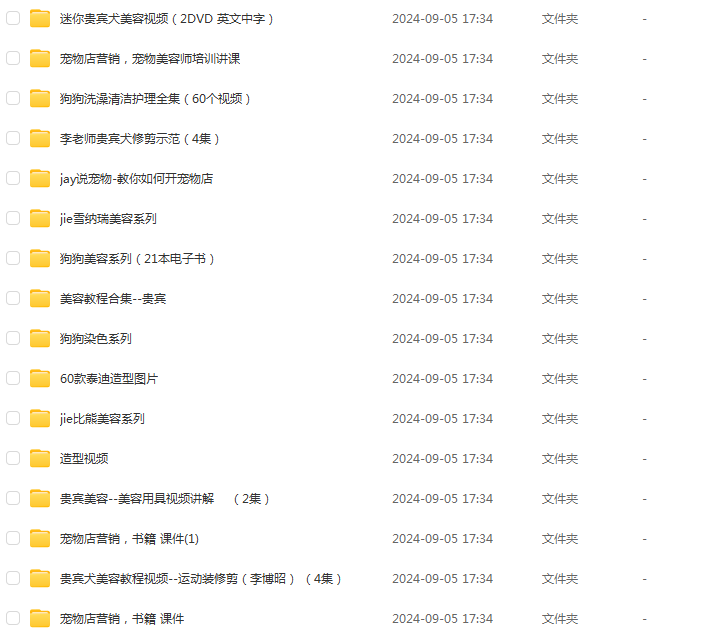Open the 造型视频 folder
This screenshot has width=725, height=630.
click(84, 459)
